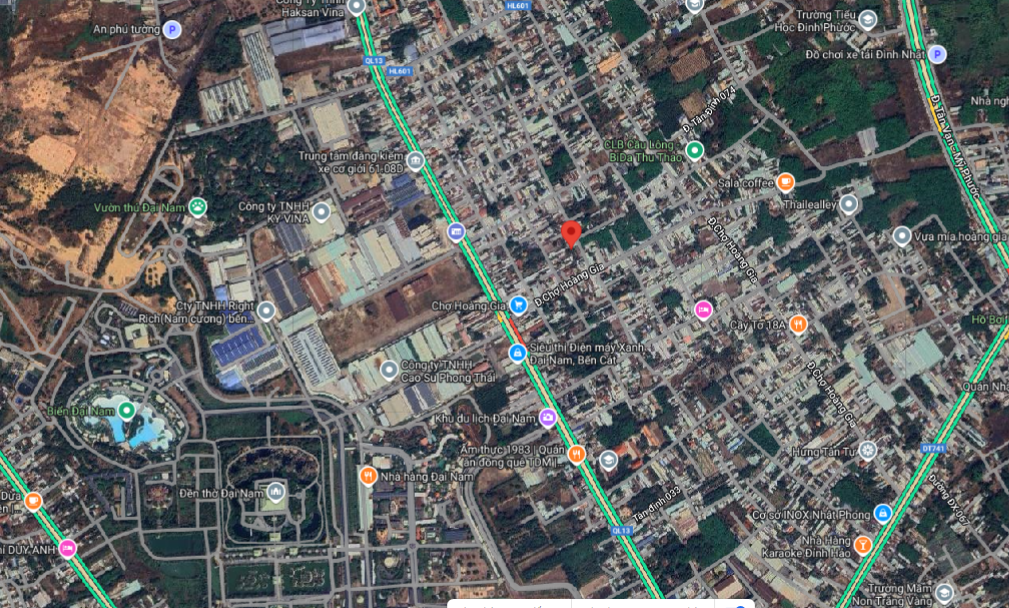The image size is (1009, 608).
Task: View Cơ sở INOX Nhật Phong marker
Action: [882, 514]
